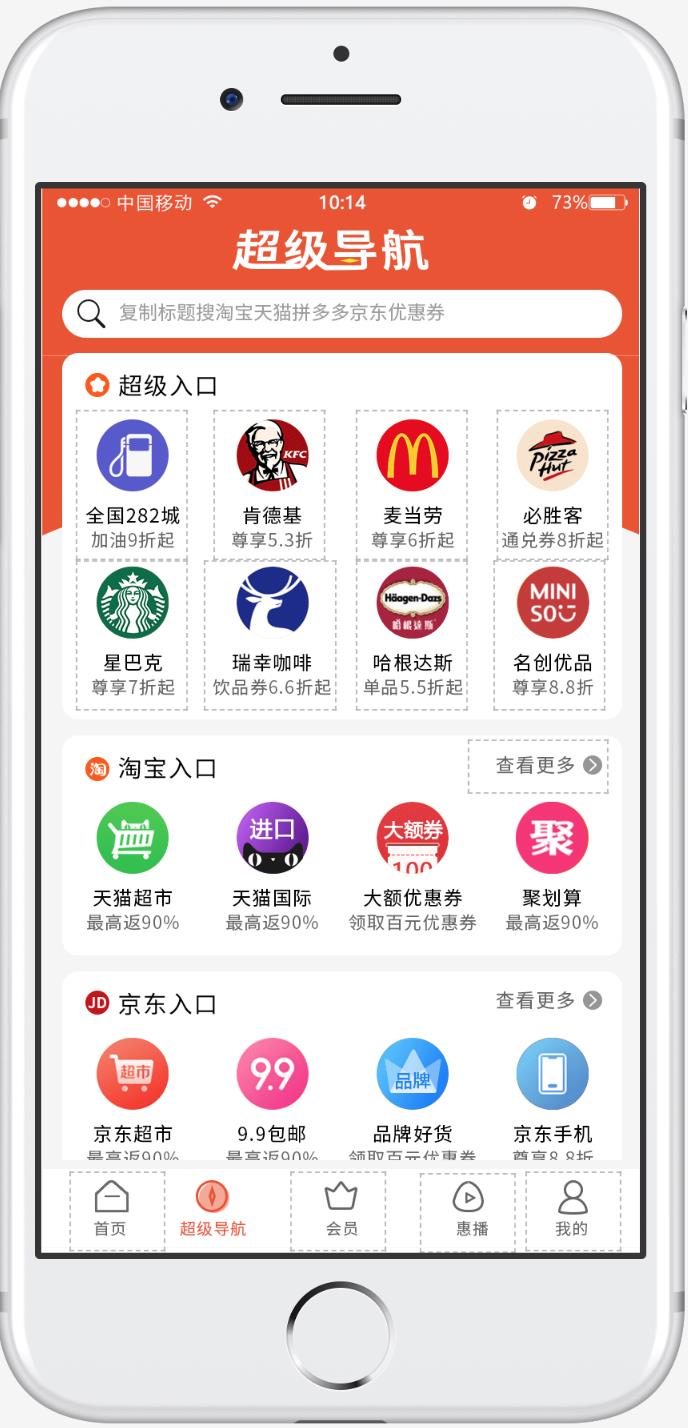Image resolution: width=688 pixels, height=1428 pixels.
Task: Open 天猫超市 in the Taobao section
Action: 132,865
